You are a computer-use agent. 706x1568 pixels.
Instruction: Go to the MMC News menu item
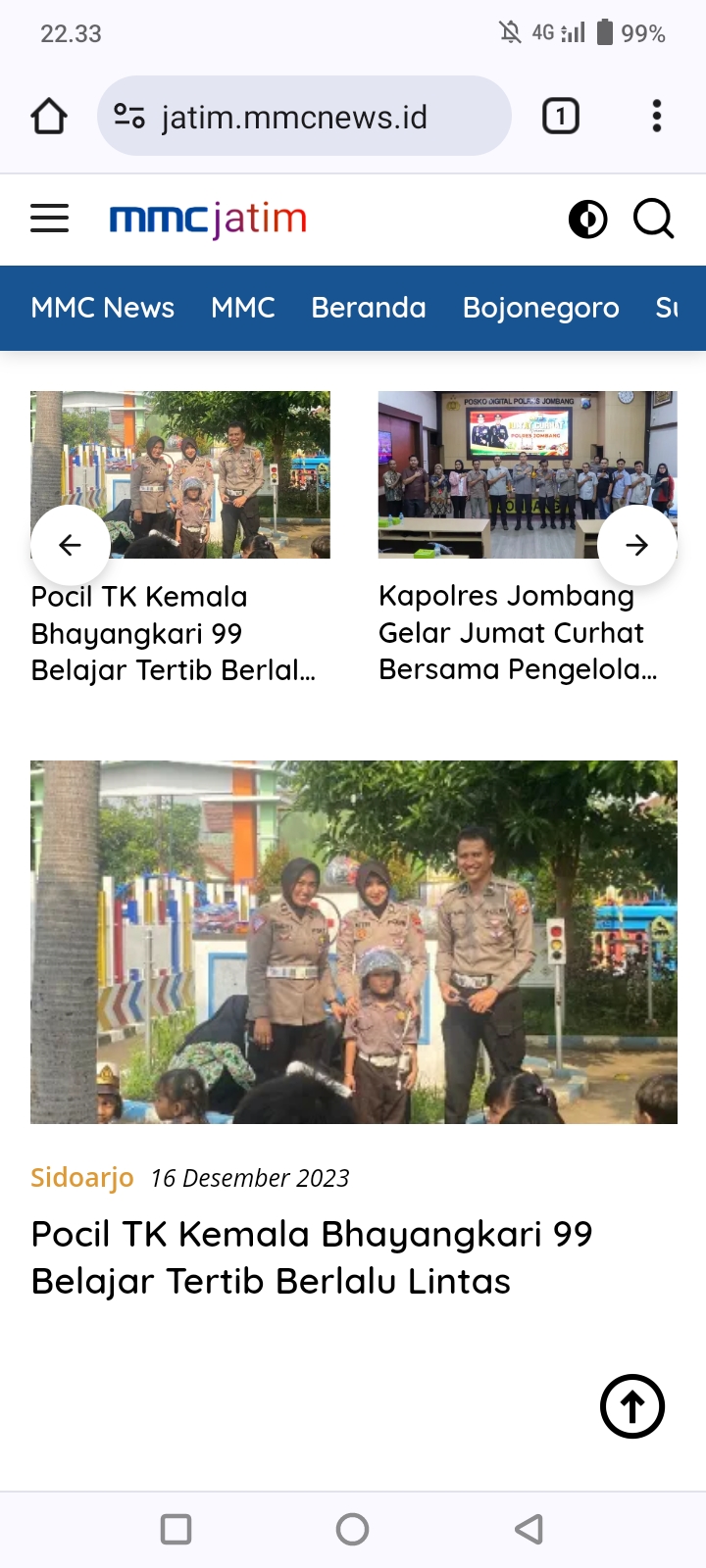point(103,308)
